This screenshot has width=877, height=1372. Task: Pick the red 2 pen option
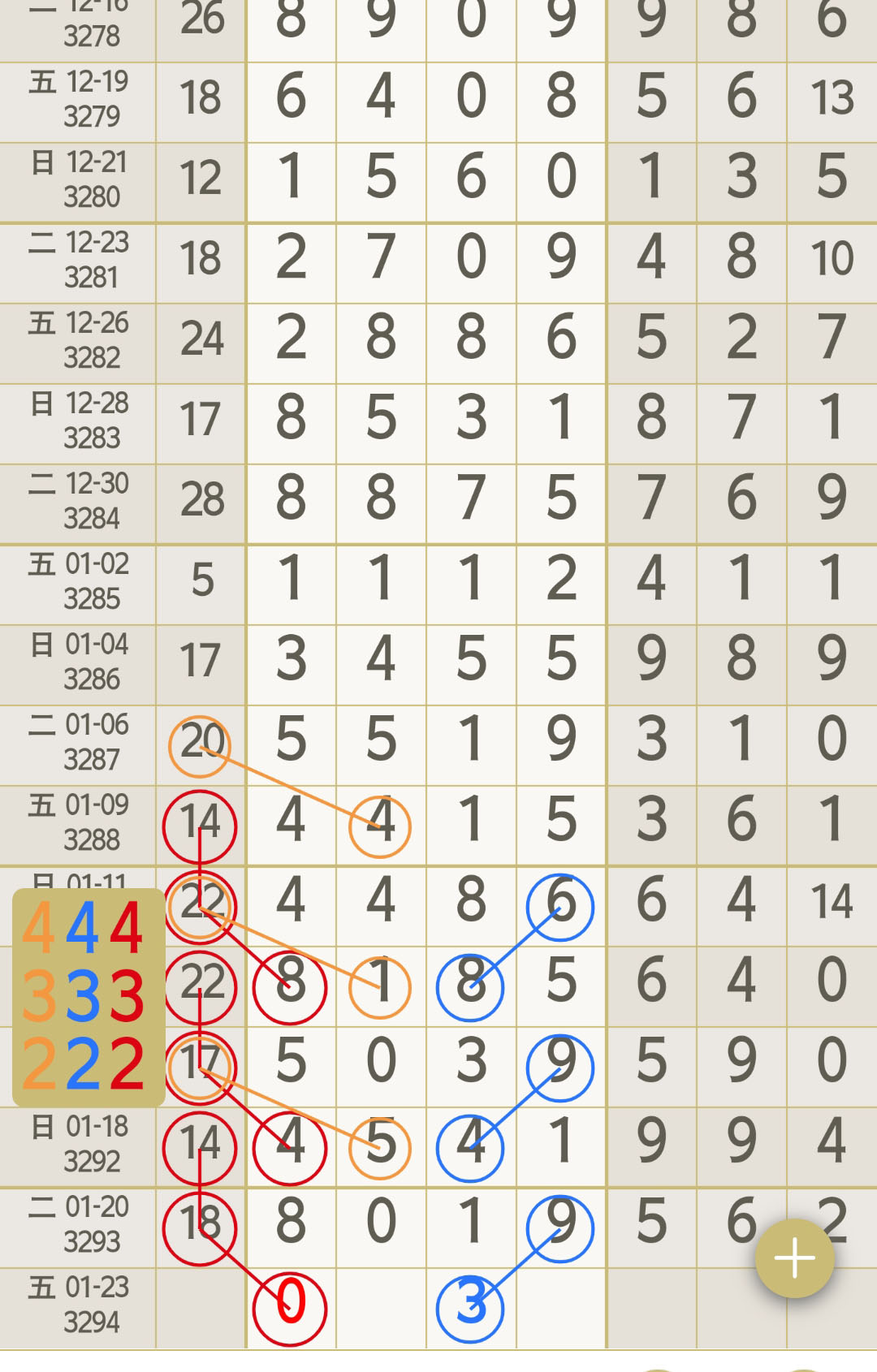pyautogui.click(x=126, y=1064)
